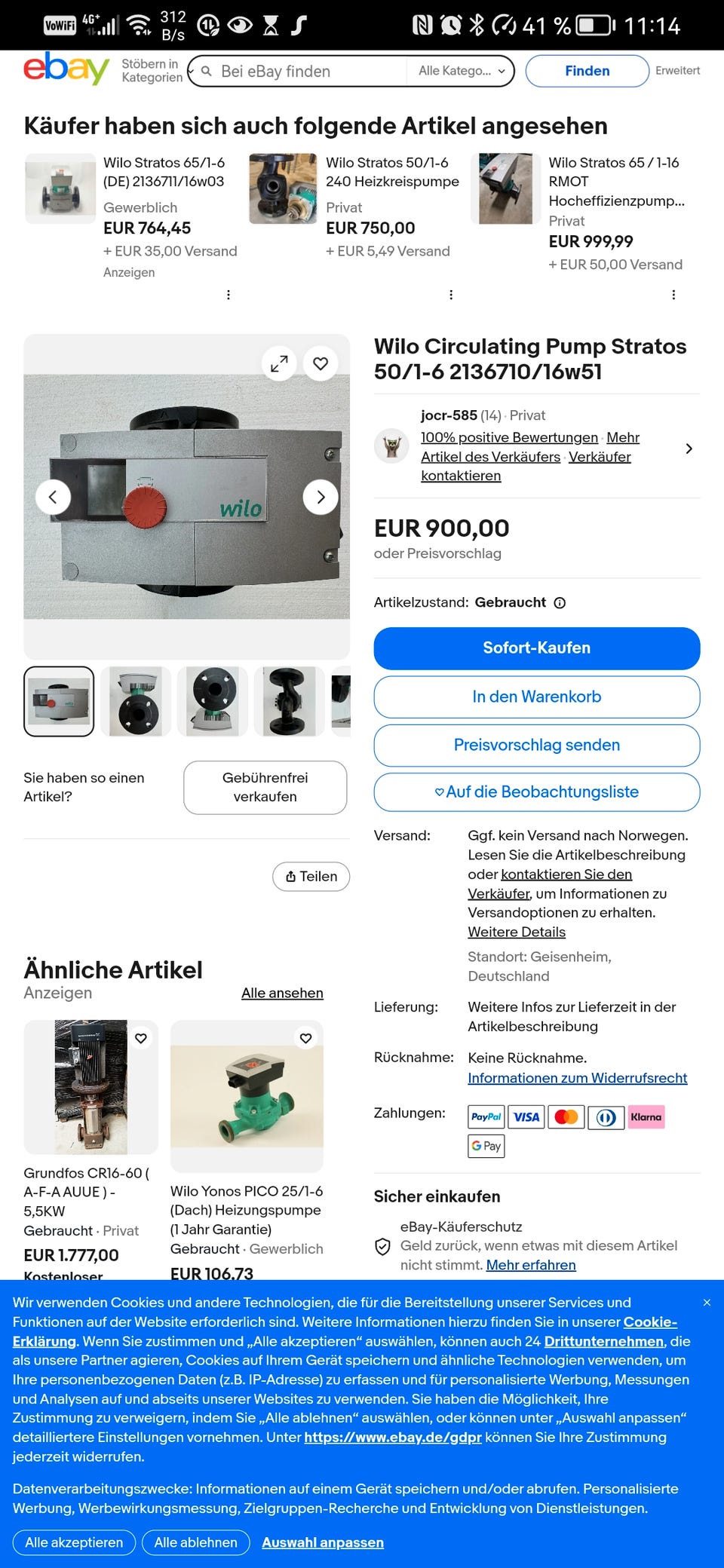Select the flange thumbnail in the image gallery

213,700
